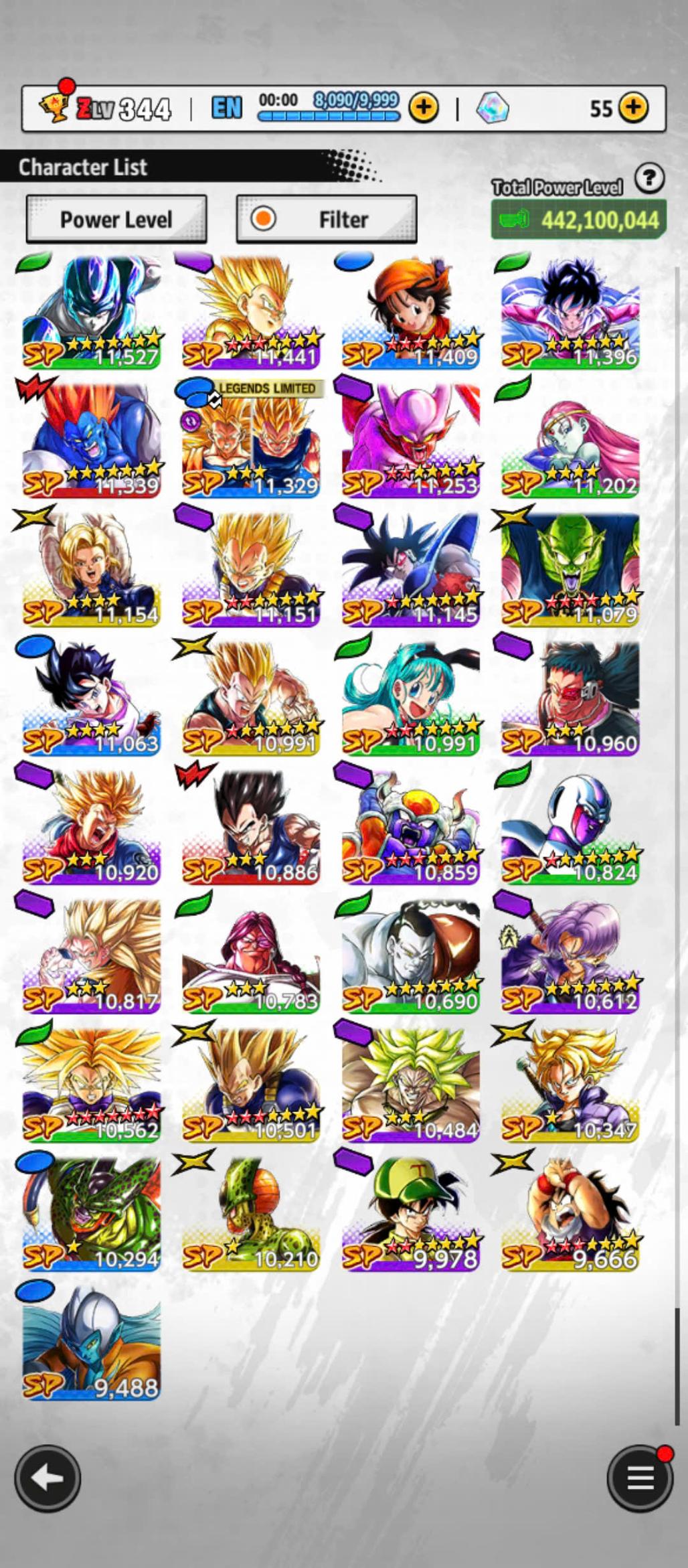Add energy with the plus button
Screen dimensions: 688x1568
424,107
